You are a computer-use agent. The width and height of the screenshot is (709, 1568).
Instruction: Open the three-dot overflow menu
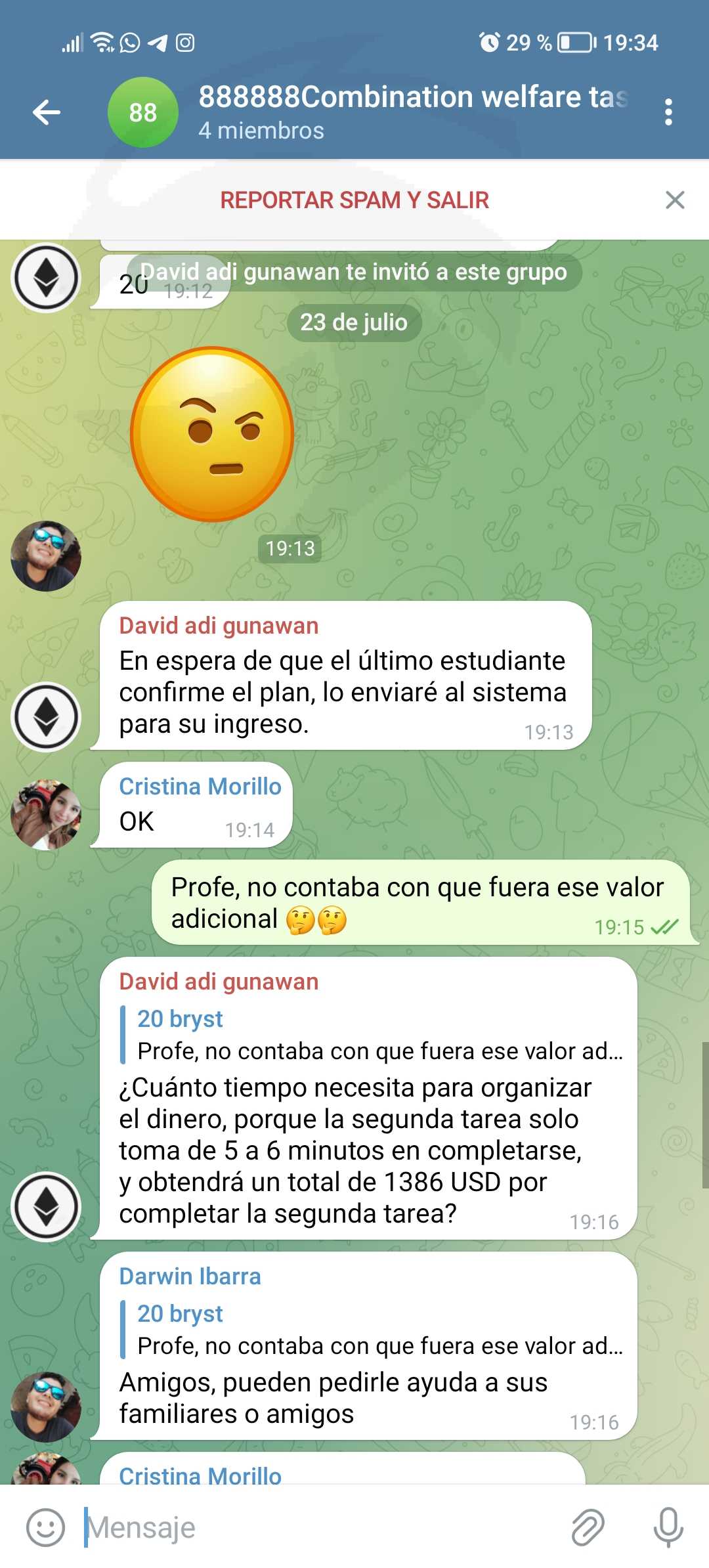tap(668, 112)
